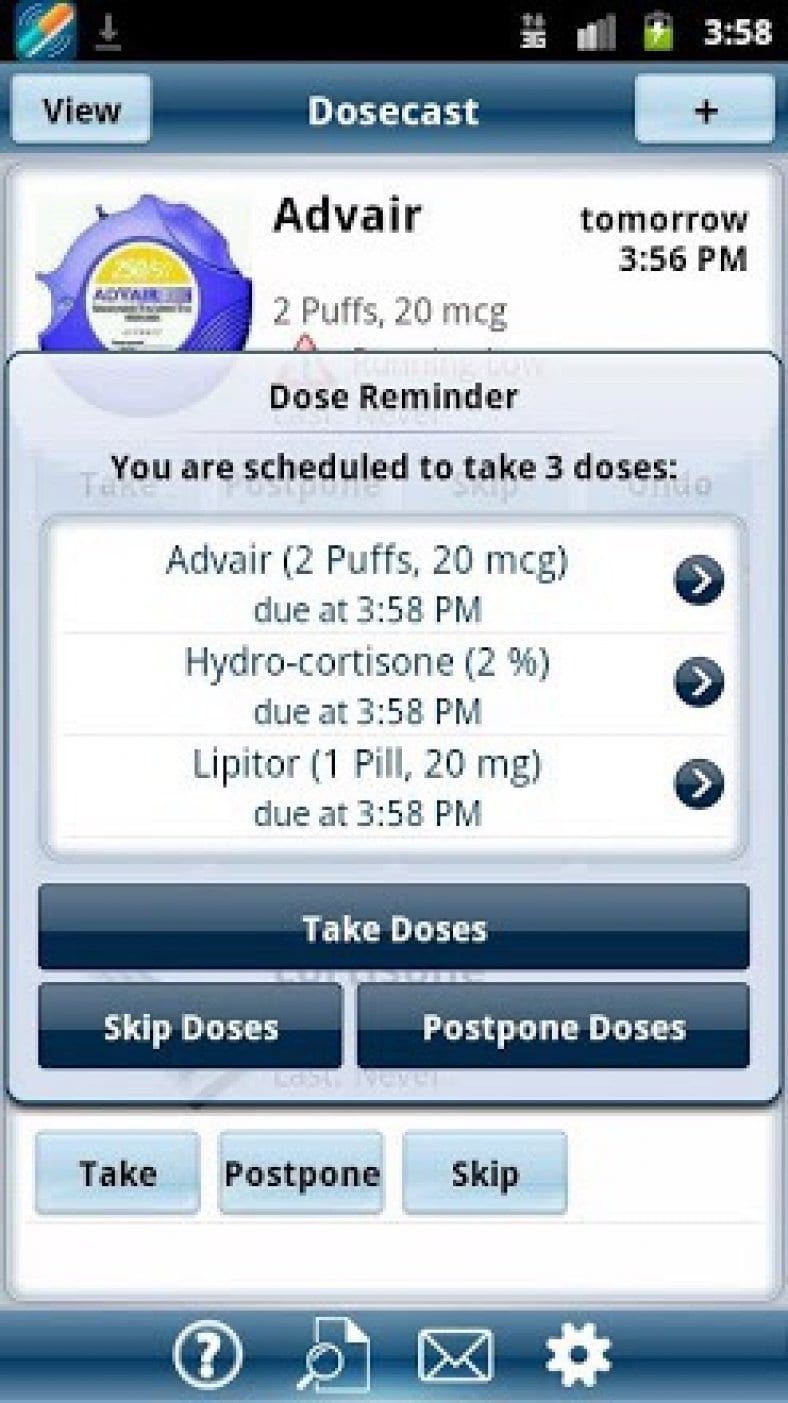
Task: Open help via the question mark icon
Action: (207, 1355)
